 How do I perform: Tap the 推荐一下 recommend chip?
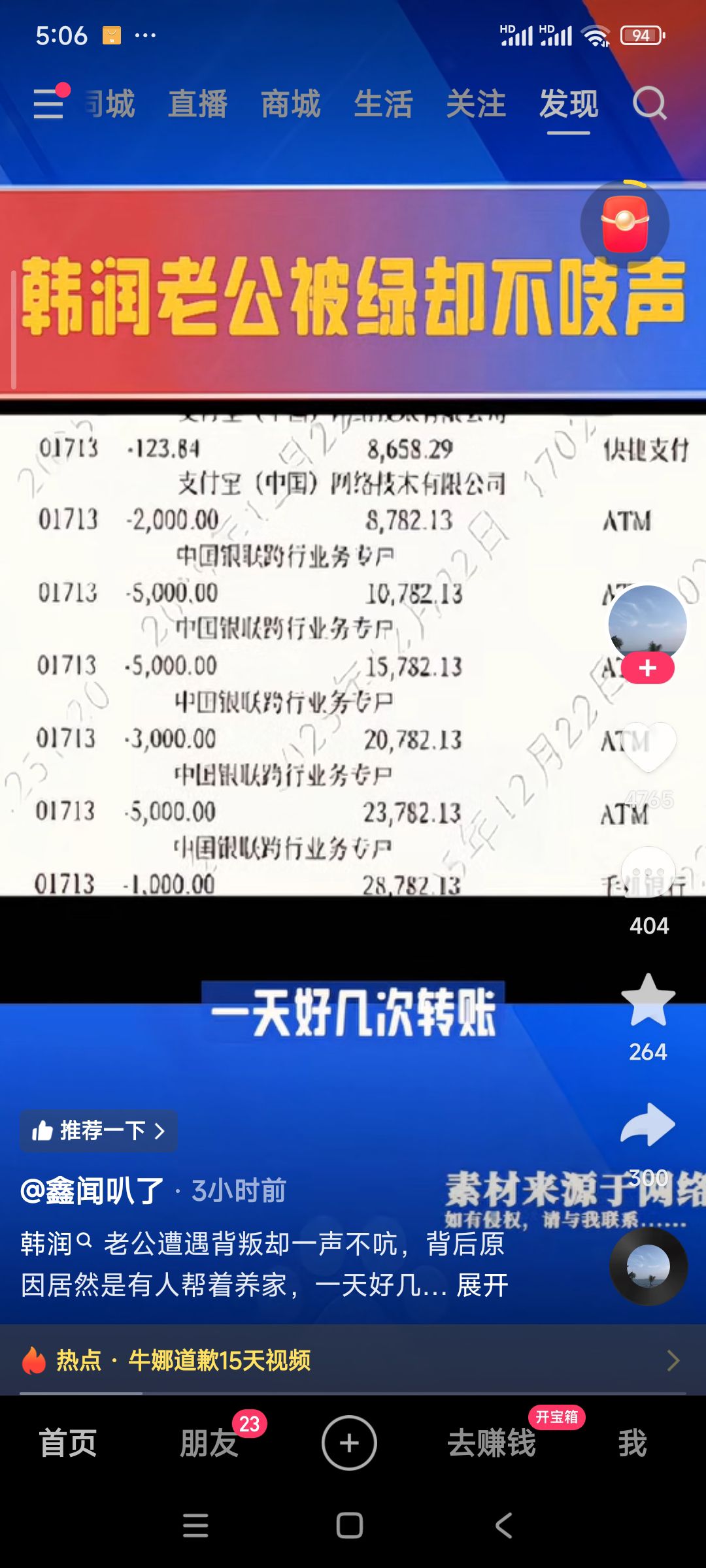coord(99,1130)
